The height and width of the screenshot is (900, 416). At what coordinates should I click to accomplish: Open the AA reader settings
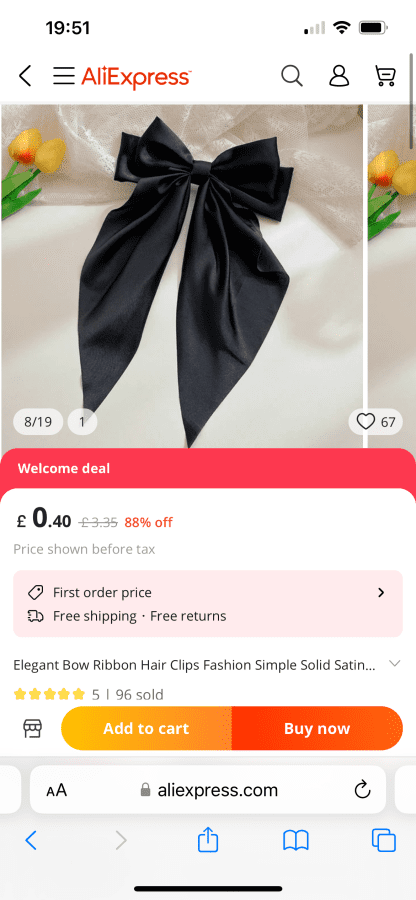pos(57,790)
